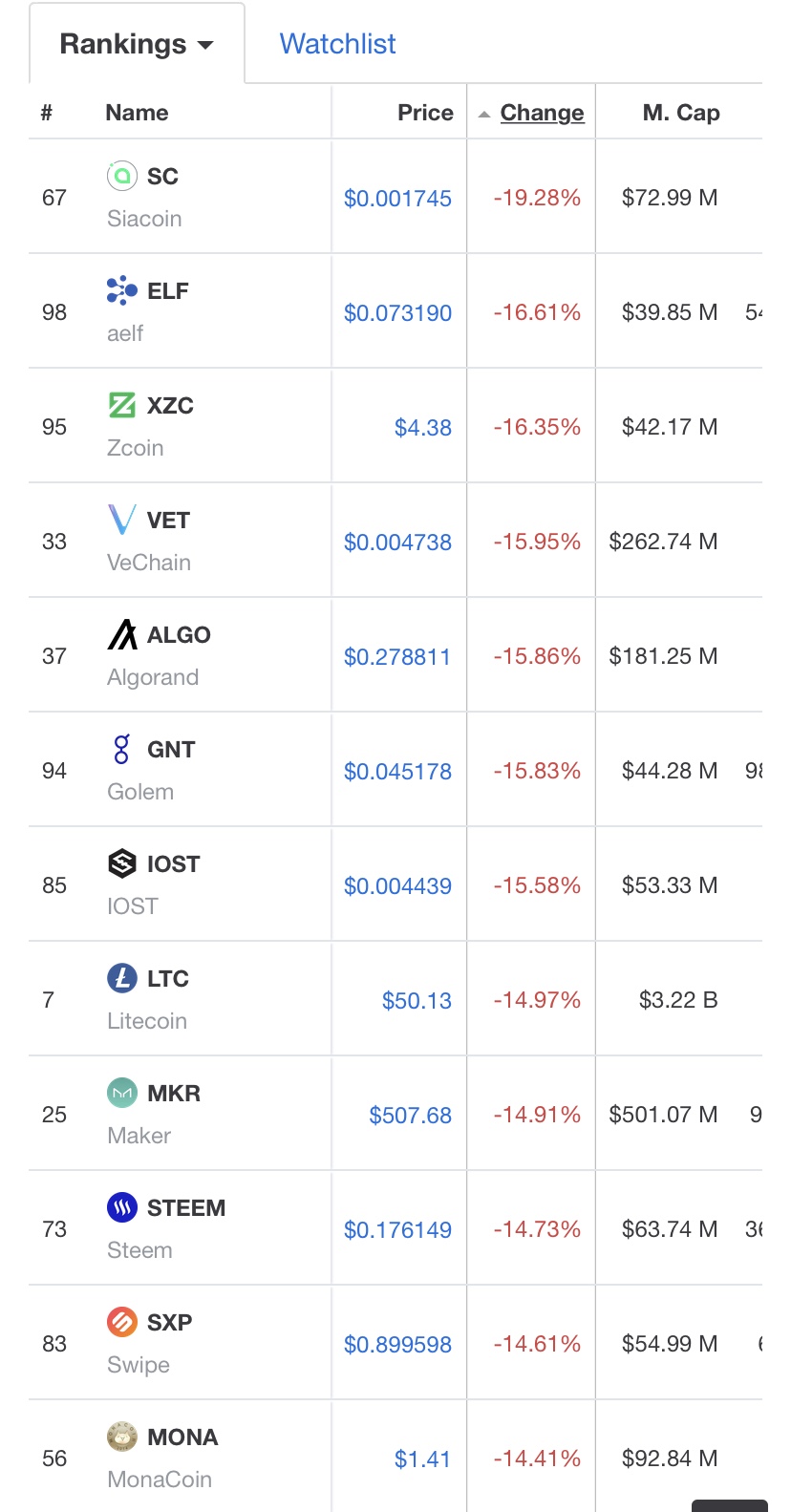The image size is (791, 1512).
Task: View IOST coin details
Action: pos(173,864)
